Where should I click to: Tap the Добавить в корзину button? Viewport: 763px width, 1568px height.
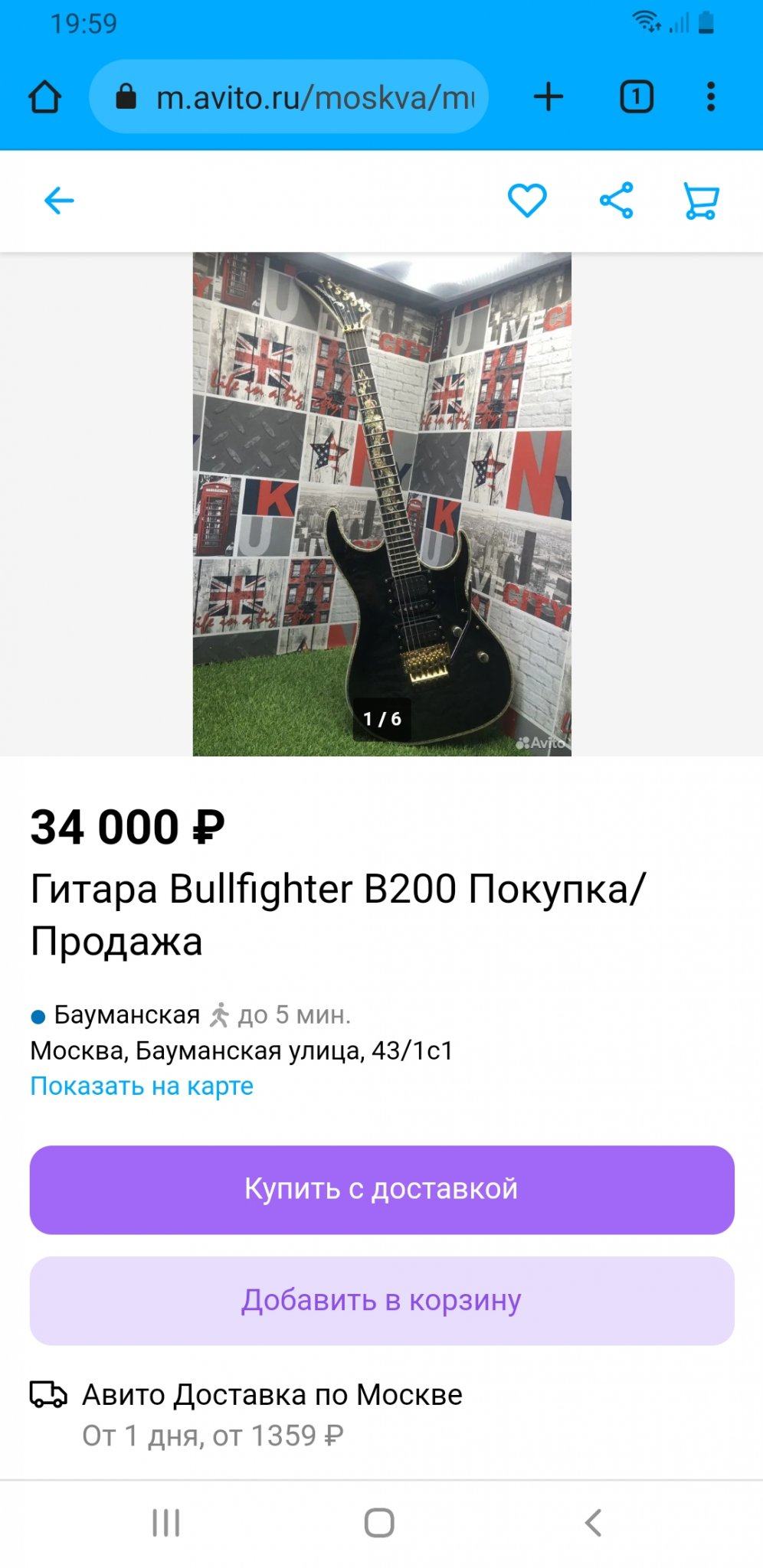381,1301
